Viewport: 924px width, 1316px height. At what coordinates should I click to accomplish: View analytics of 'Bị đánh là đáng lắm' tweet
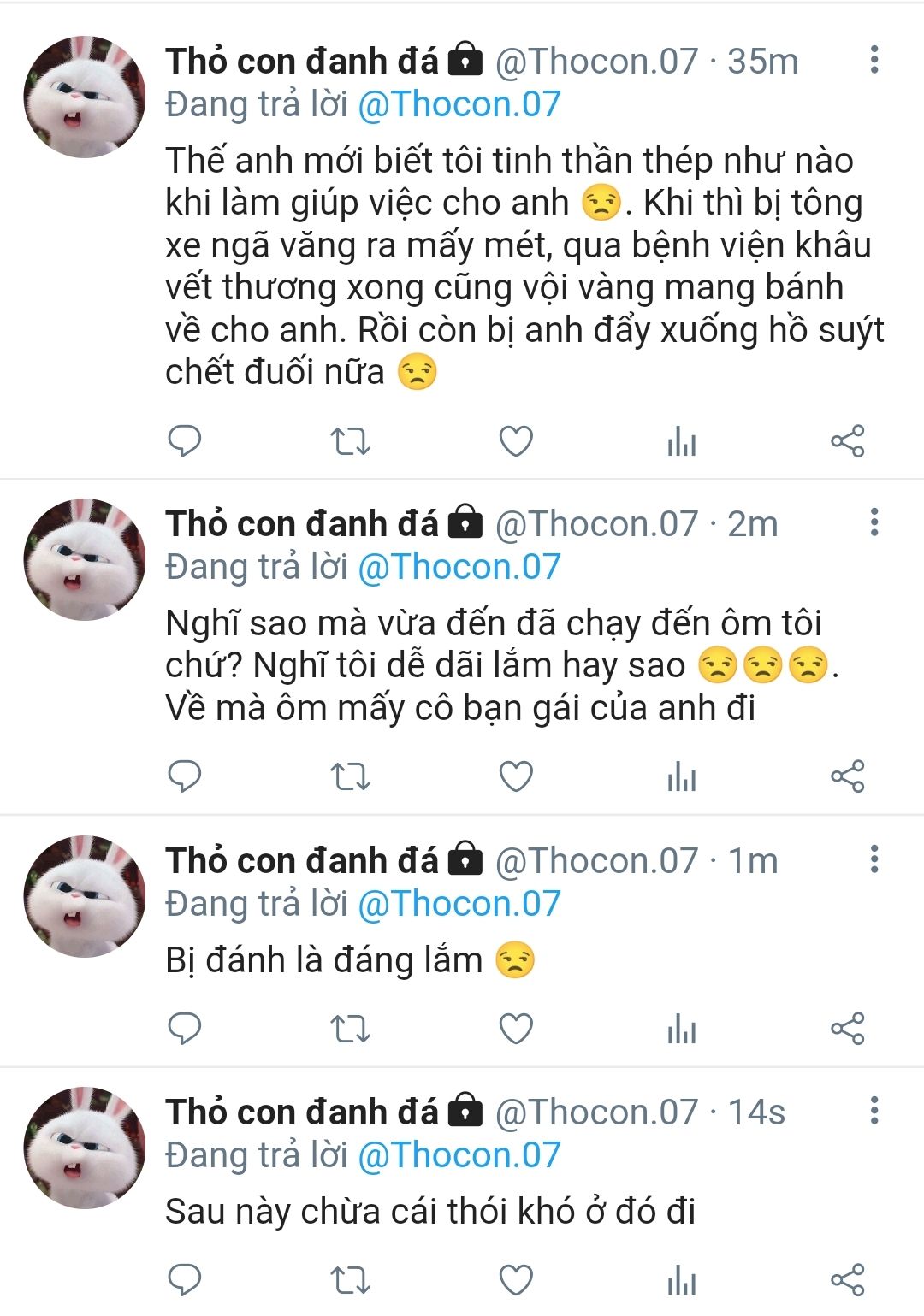(x=681, y=1028)
